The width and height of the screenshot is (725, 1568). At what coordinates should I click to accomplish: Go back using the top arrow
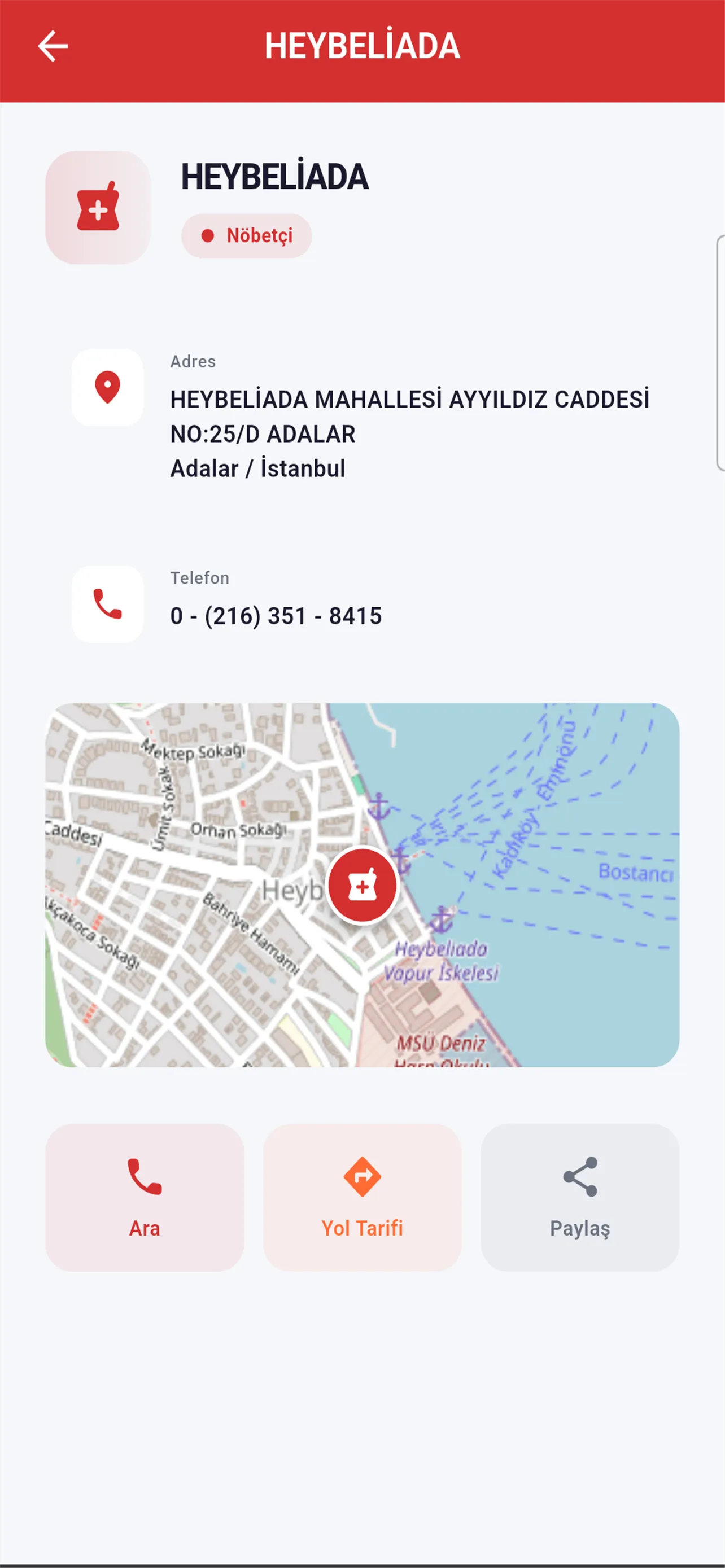pyautogui.click(x=53, y=46)
